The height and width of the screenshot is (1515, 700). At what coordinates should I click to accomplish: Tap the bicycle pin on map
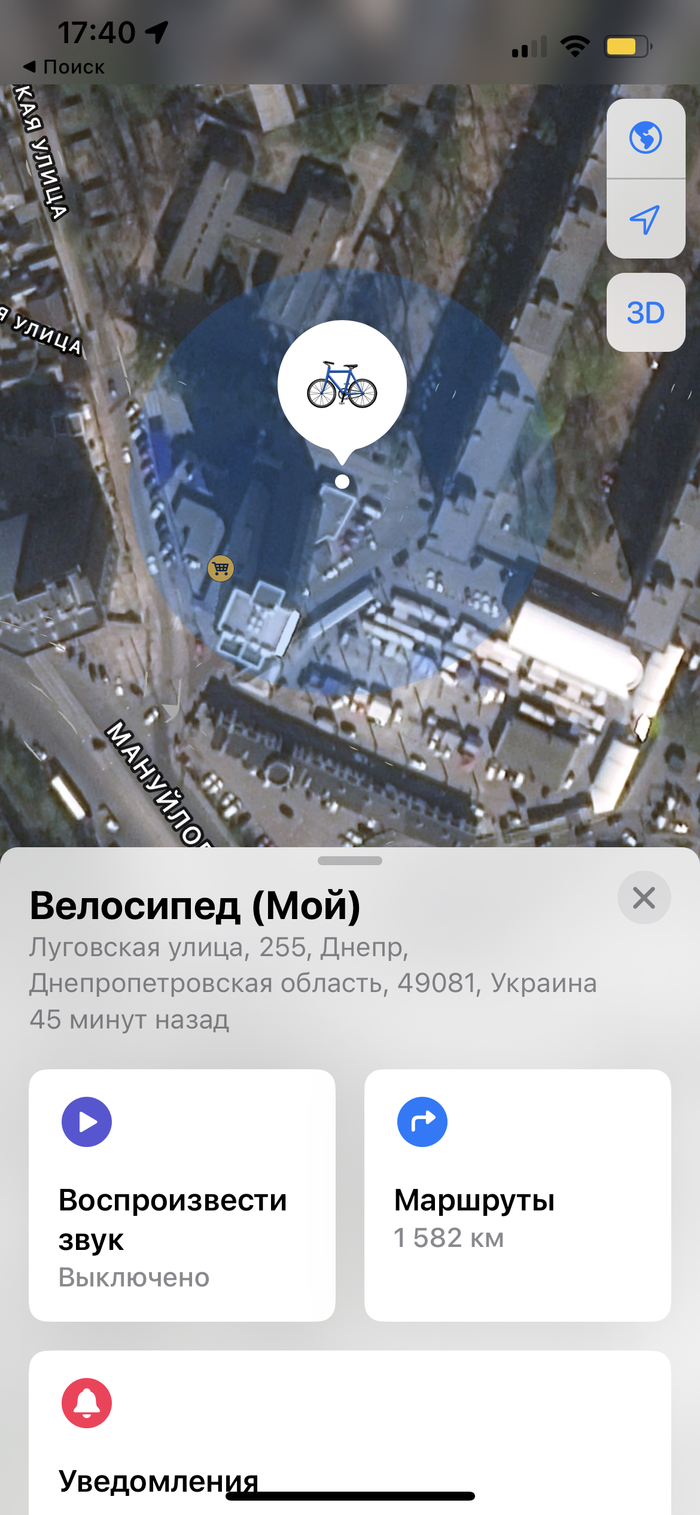[342, 385]
